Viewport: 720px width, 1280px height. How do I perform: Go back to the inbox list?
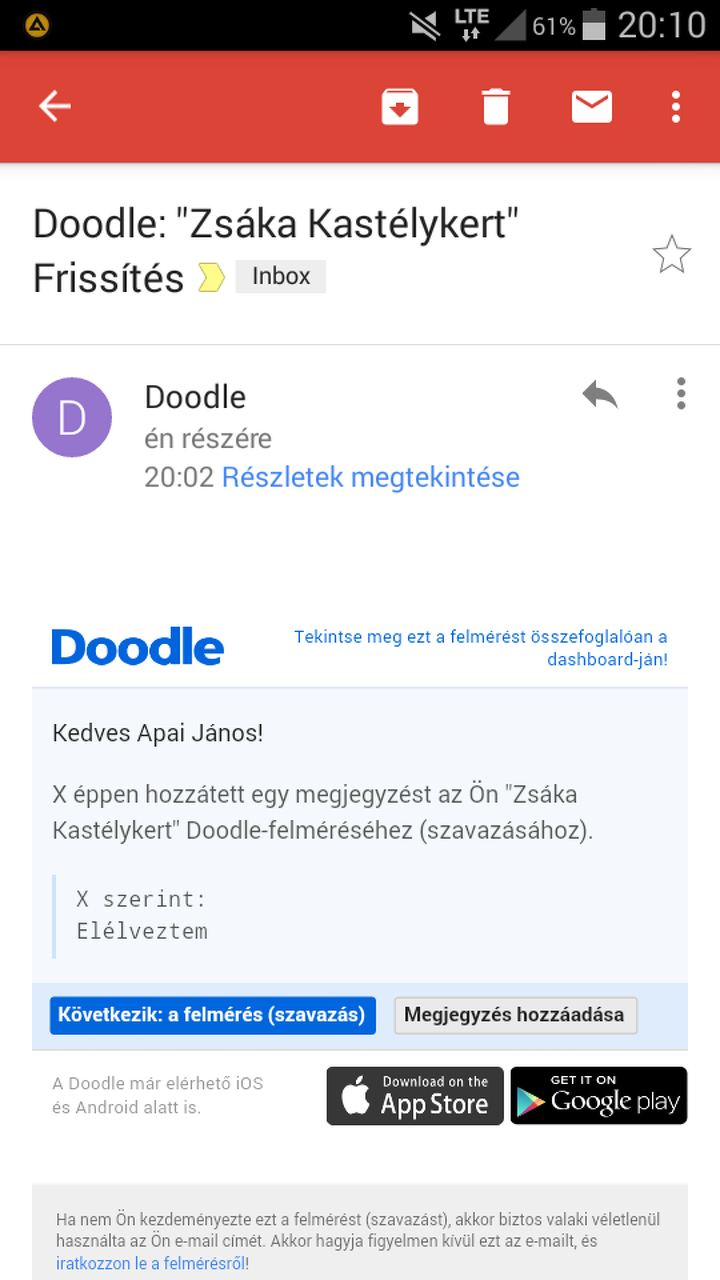coord(55,106)
